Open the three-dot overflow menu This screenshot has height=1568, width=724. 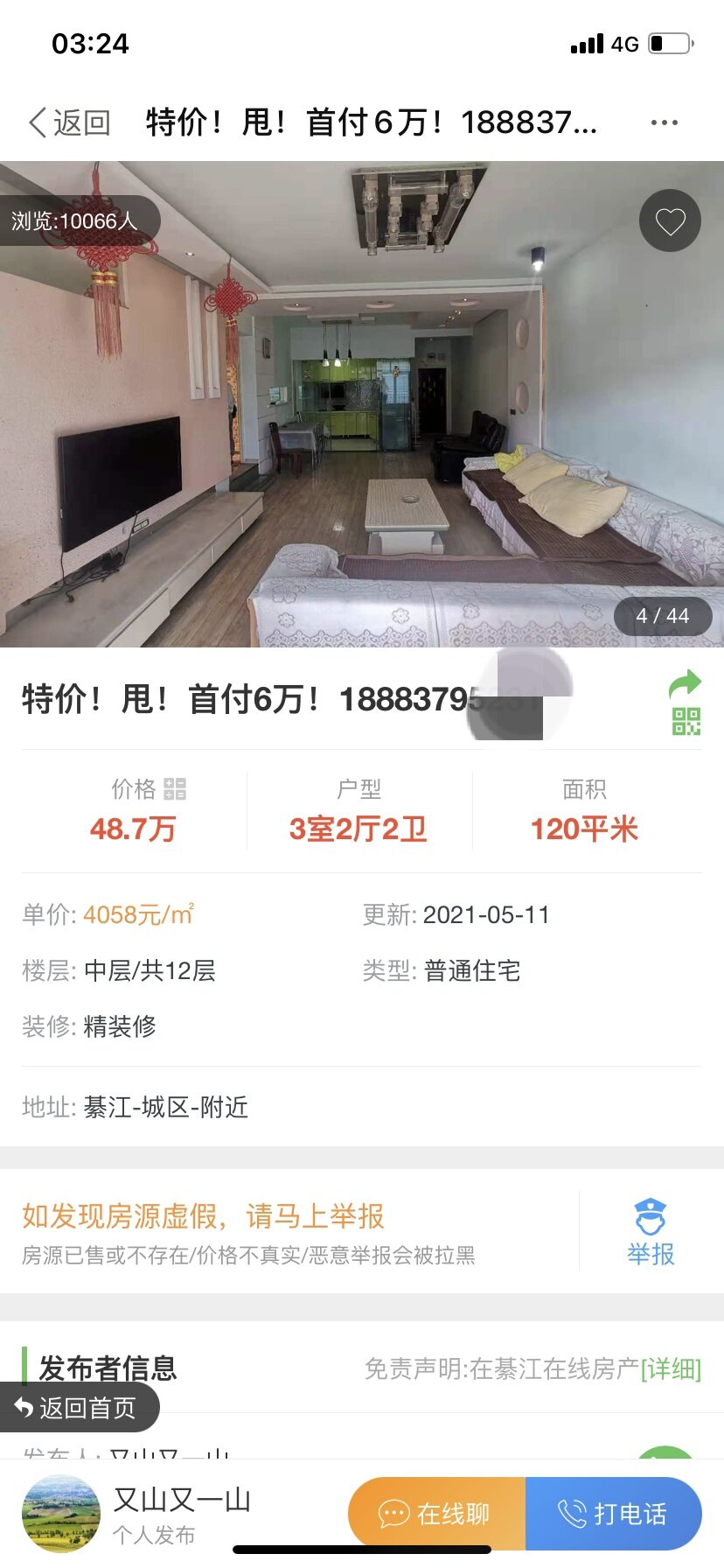point(664,122)
